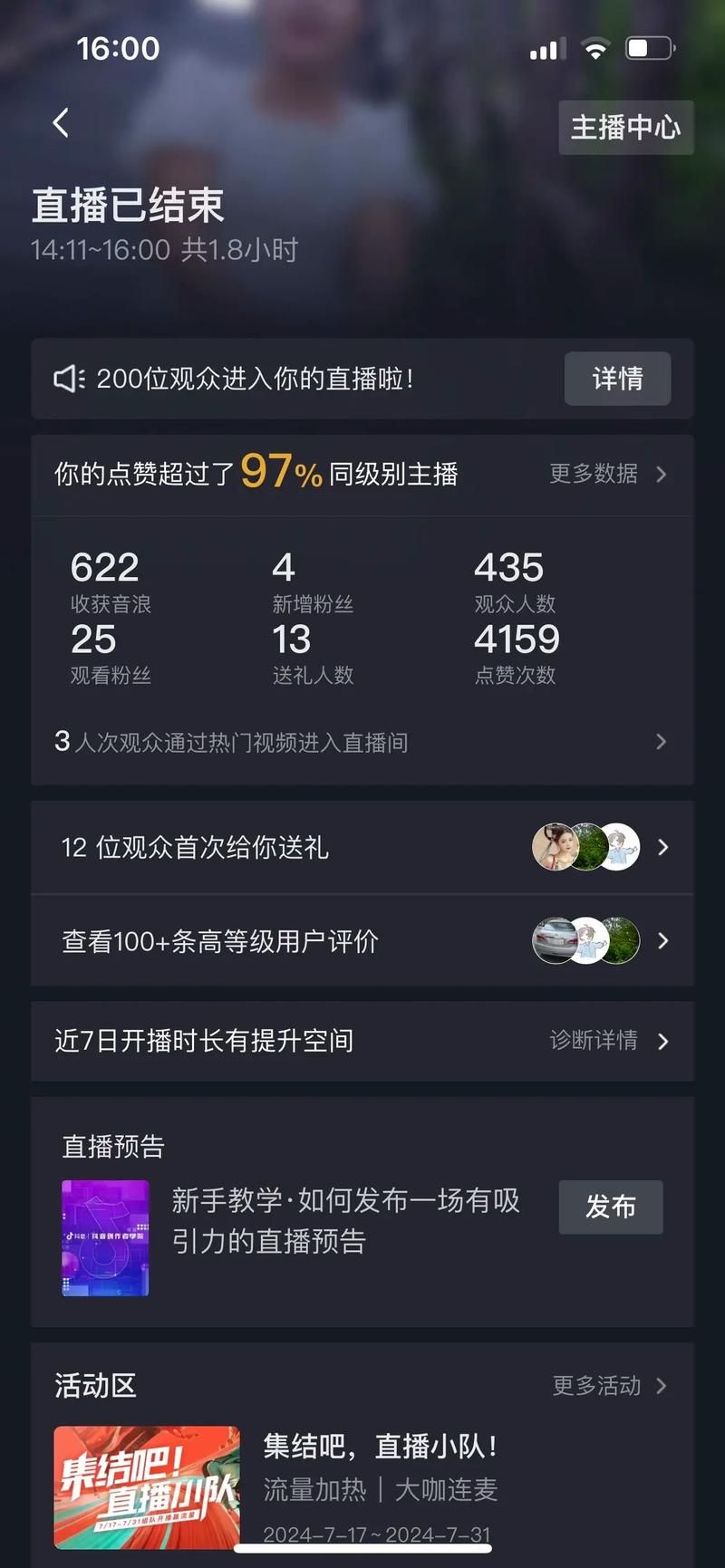The image size is (725, 1568).
Task: Open 诊断详情 for 近7日开播时长
Action: [x=607, y=1041]
